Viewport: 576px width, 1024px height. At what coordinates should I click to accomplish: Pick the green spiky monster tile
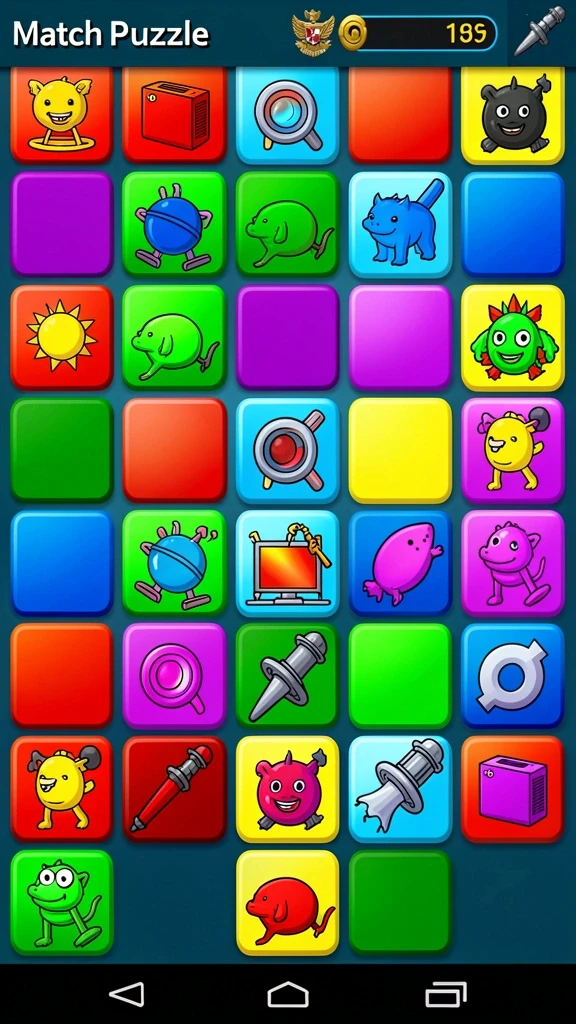(513, 337)
